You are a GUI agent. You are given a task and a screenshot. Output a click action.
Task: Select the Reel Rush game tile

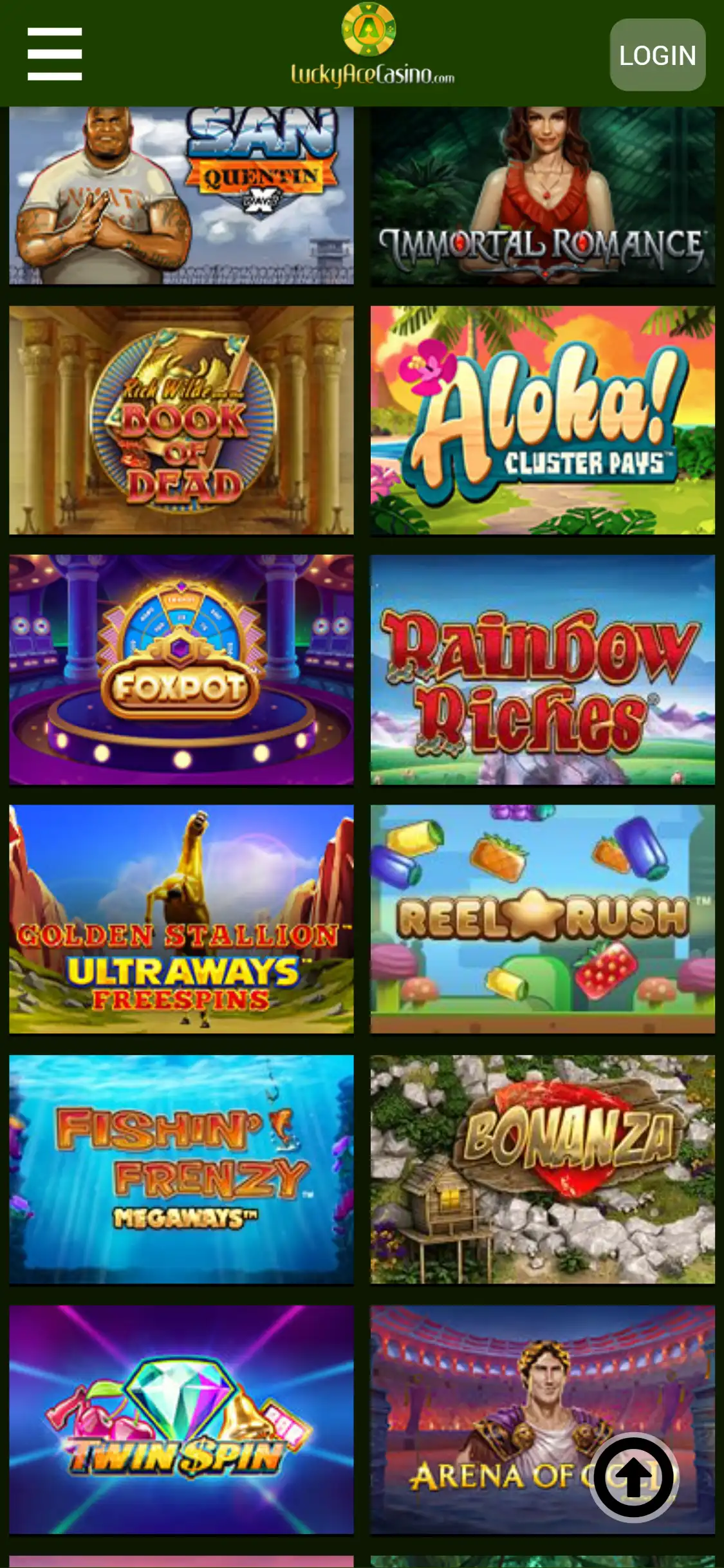coord(542,919)
